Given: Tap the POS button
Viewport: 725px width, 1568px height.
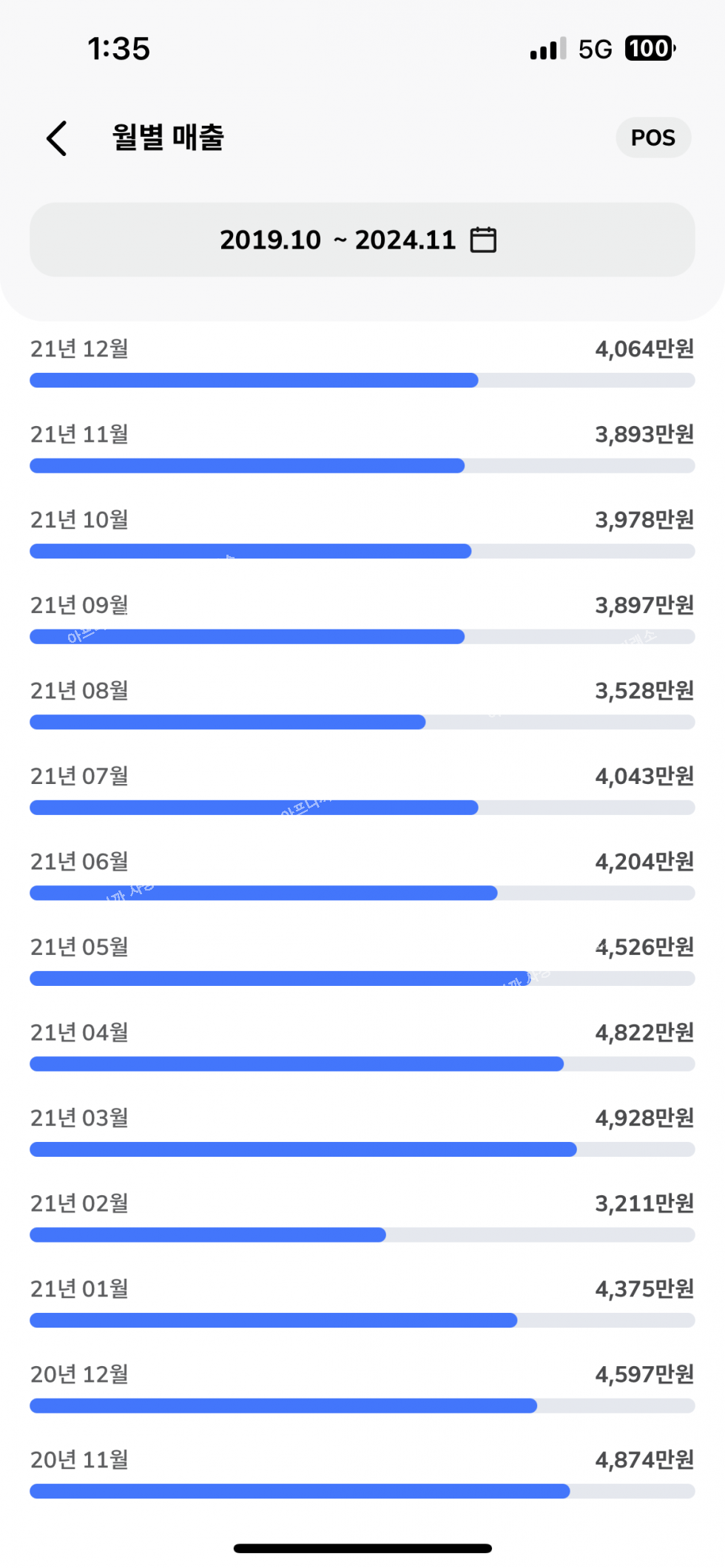Looking at the screenshot, I should tap(652, 138).
